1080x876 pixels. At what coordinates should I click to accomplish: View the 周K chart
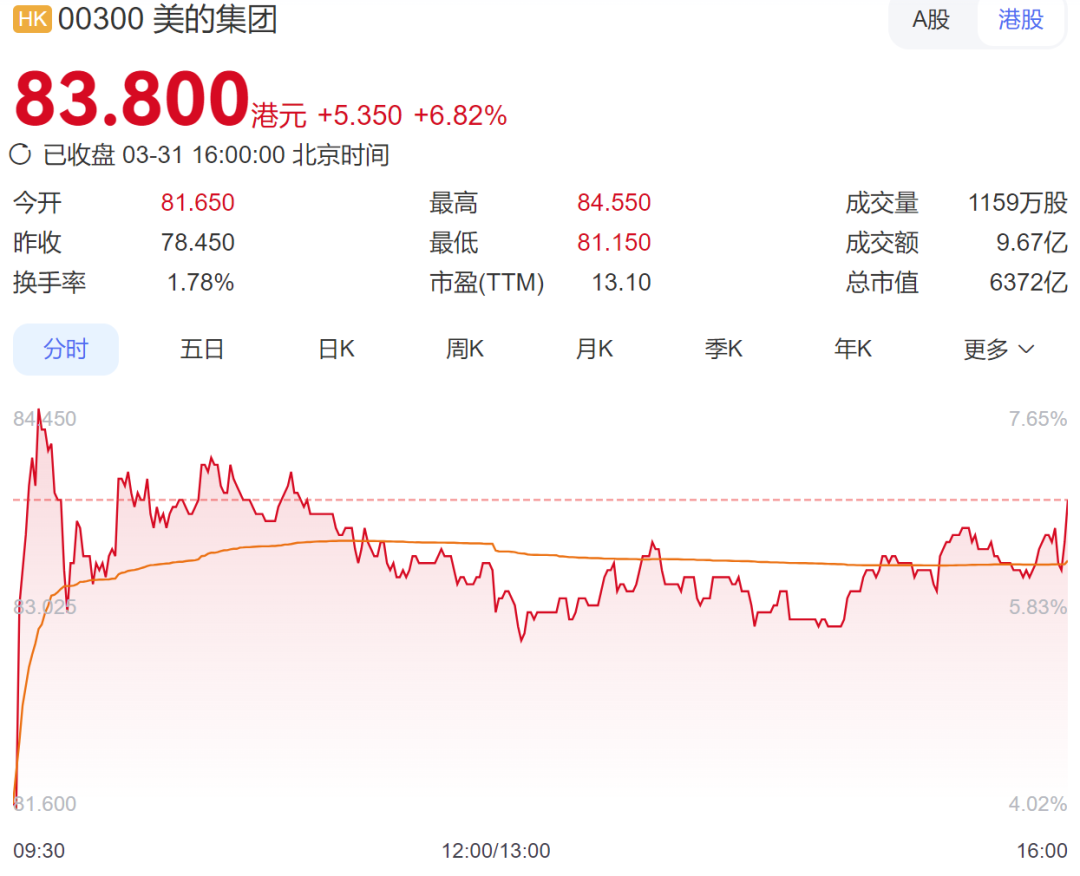click(465, 349)
